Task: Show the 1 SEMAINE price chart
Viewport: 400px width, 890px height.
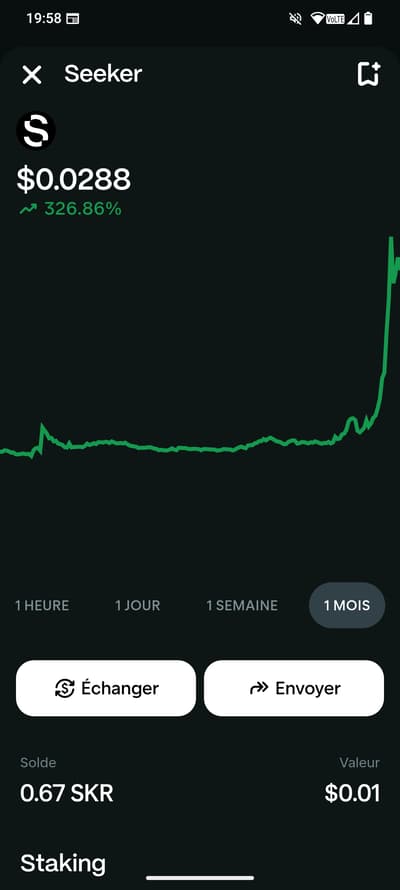Action: pyautogui.click(x=242, y=605)
